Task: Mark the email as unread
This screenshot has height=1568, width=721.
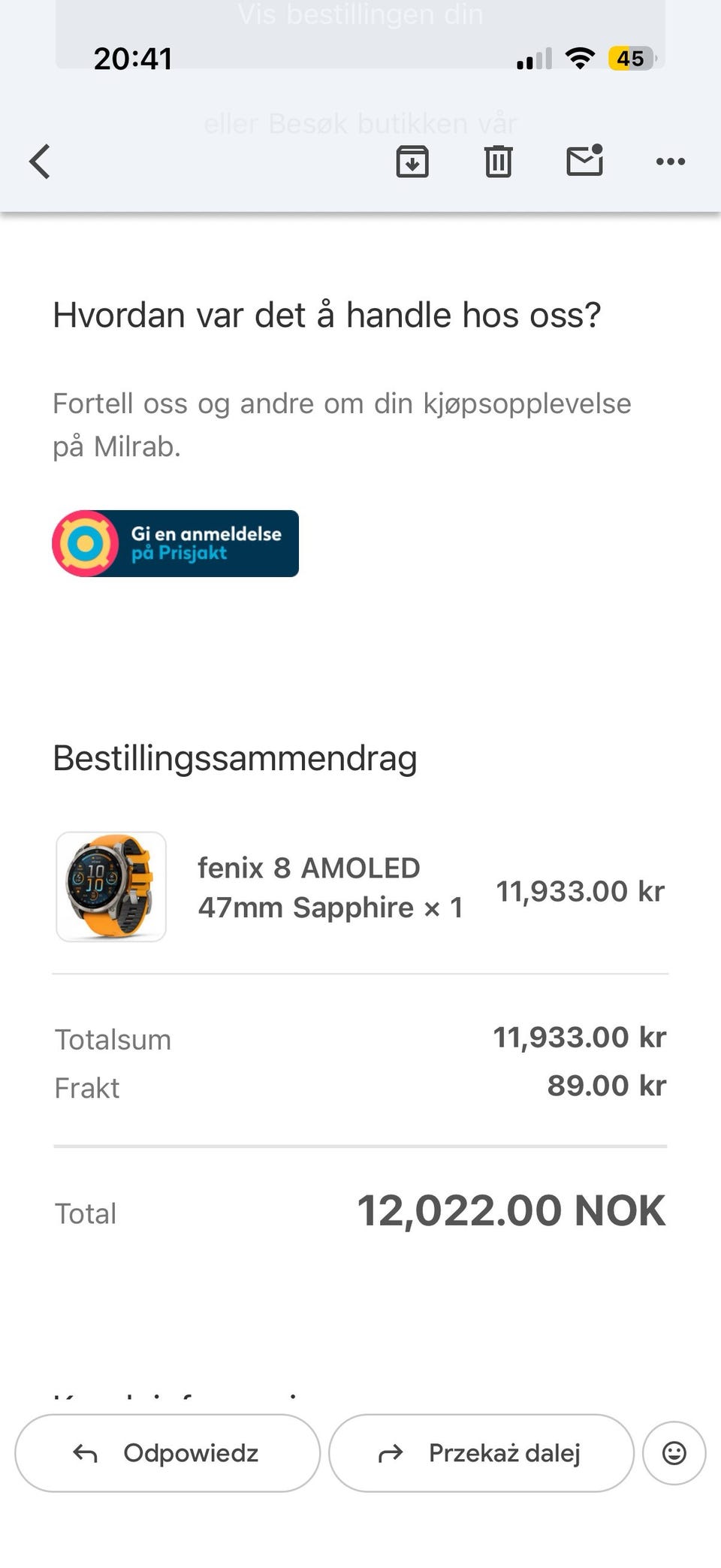Action: pyautogui.click(x=584, y=161)
